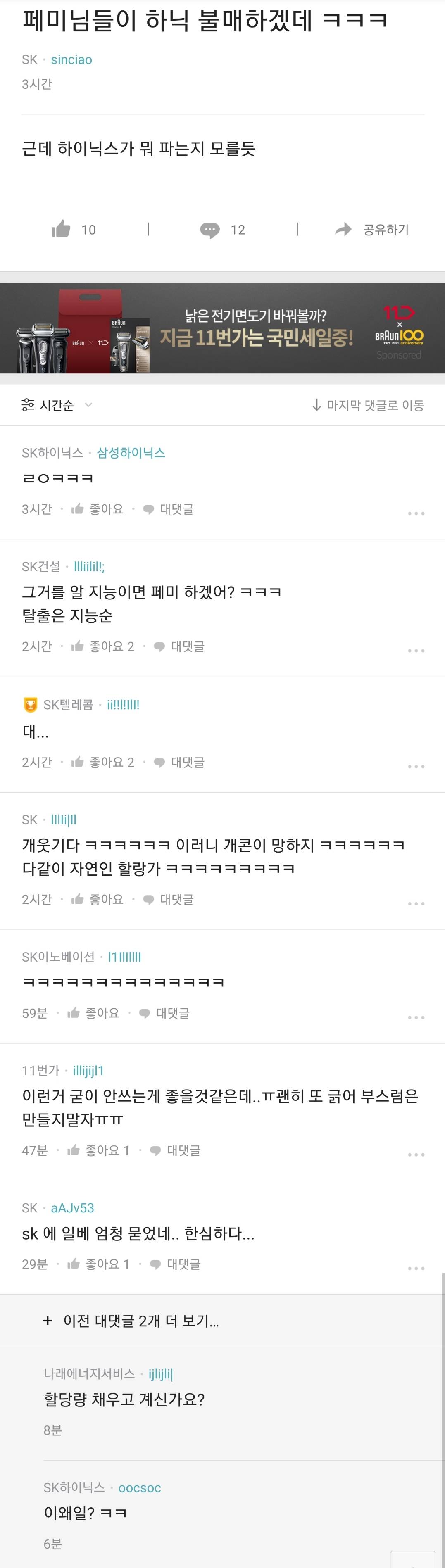
Task: Like aAJv53's comment about sk
Action: pos(98,1264)
